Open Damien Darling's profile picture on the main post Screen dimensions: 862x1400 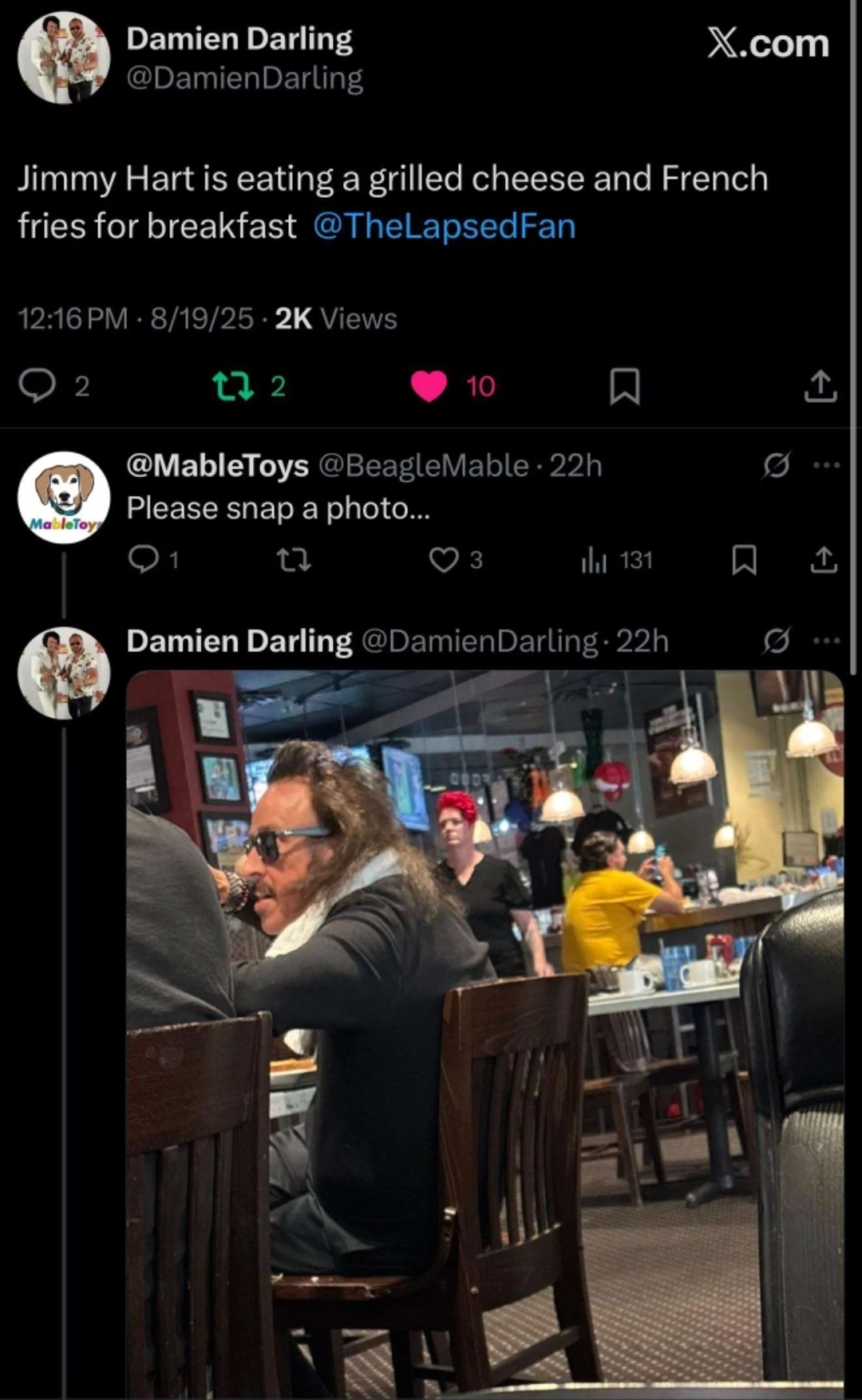[x=64, y=58]
